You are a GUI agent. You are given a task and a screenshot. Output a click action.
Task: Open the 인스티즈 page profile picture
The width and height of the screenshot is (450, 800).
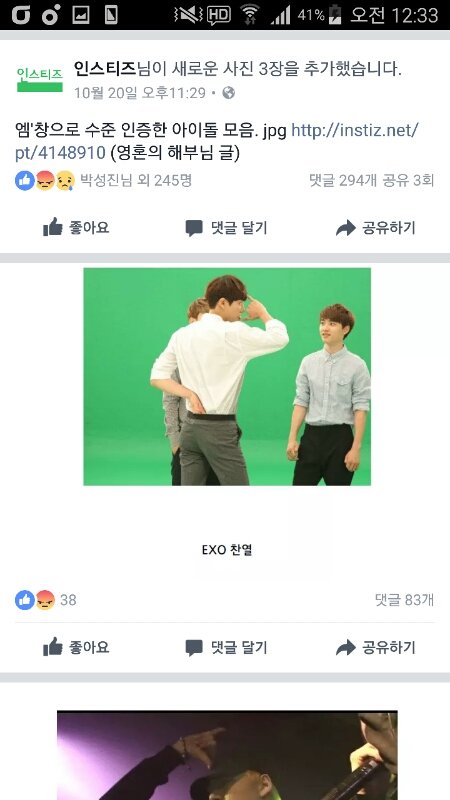pos(40,80)
